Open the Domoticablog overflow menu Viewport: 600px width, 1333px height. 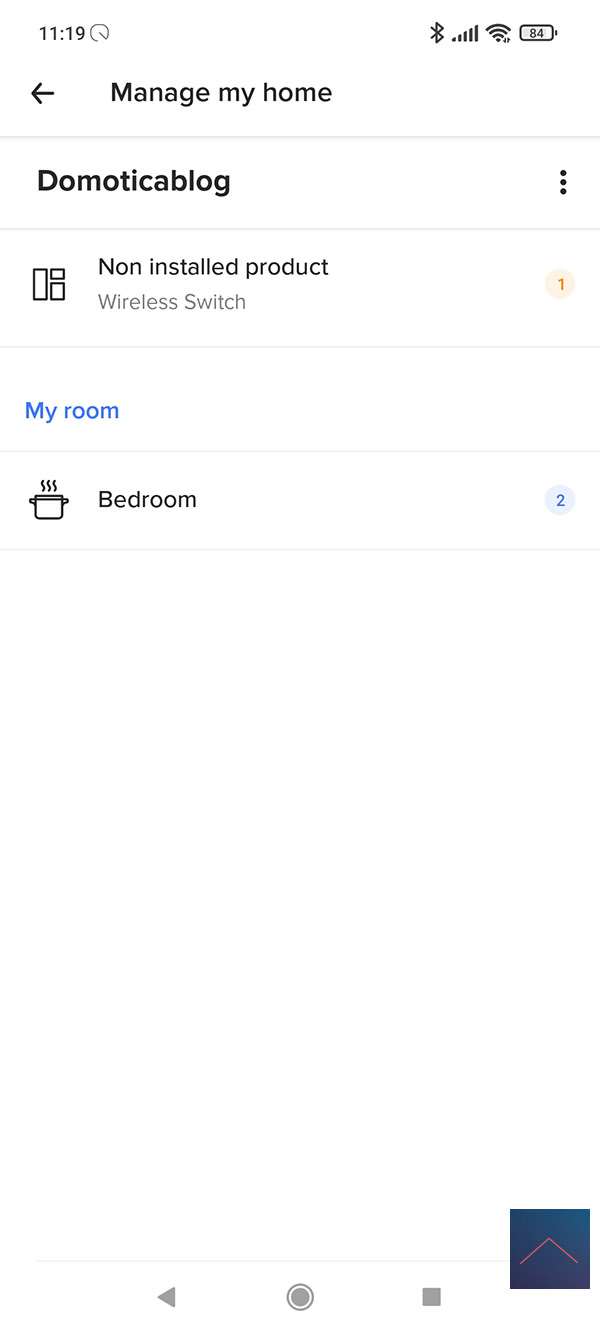[x=563, y=182]
